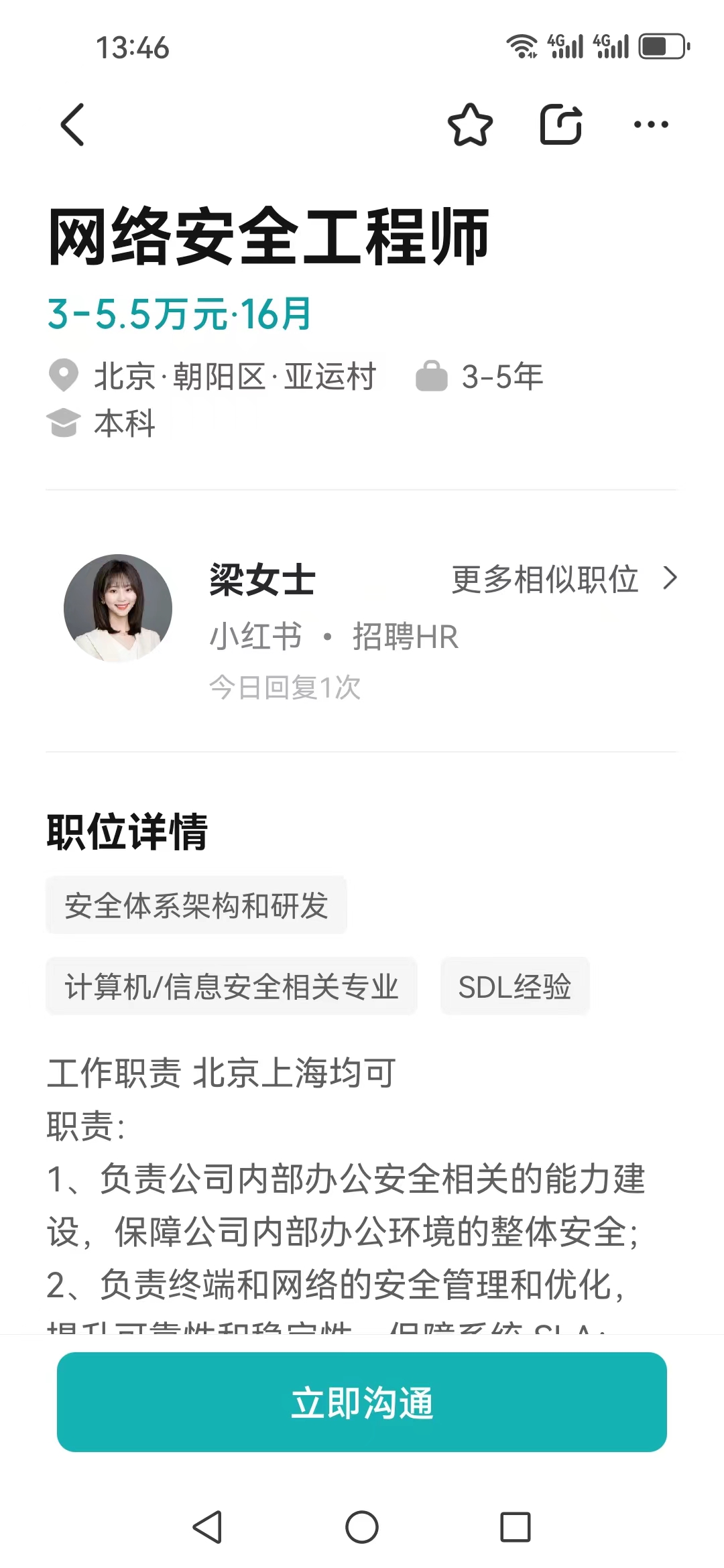
Task: Open 更多相似职位 similar jobs link
Action: (x=563, y=579)
